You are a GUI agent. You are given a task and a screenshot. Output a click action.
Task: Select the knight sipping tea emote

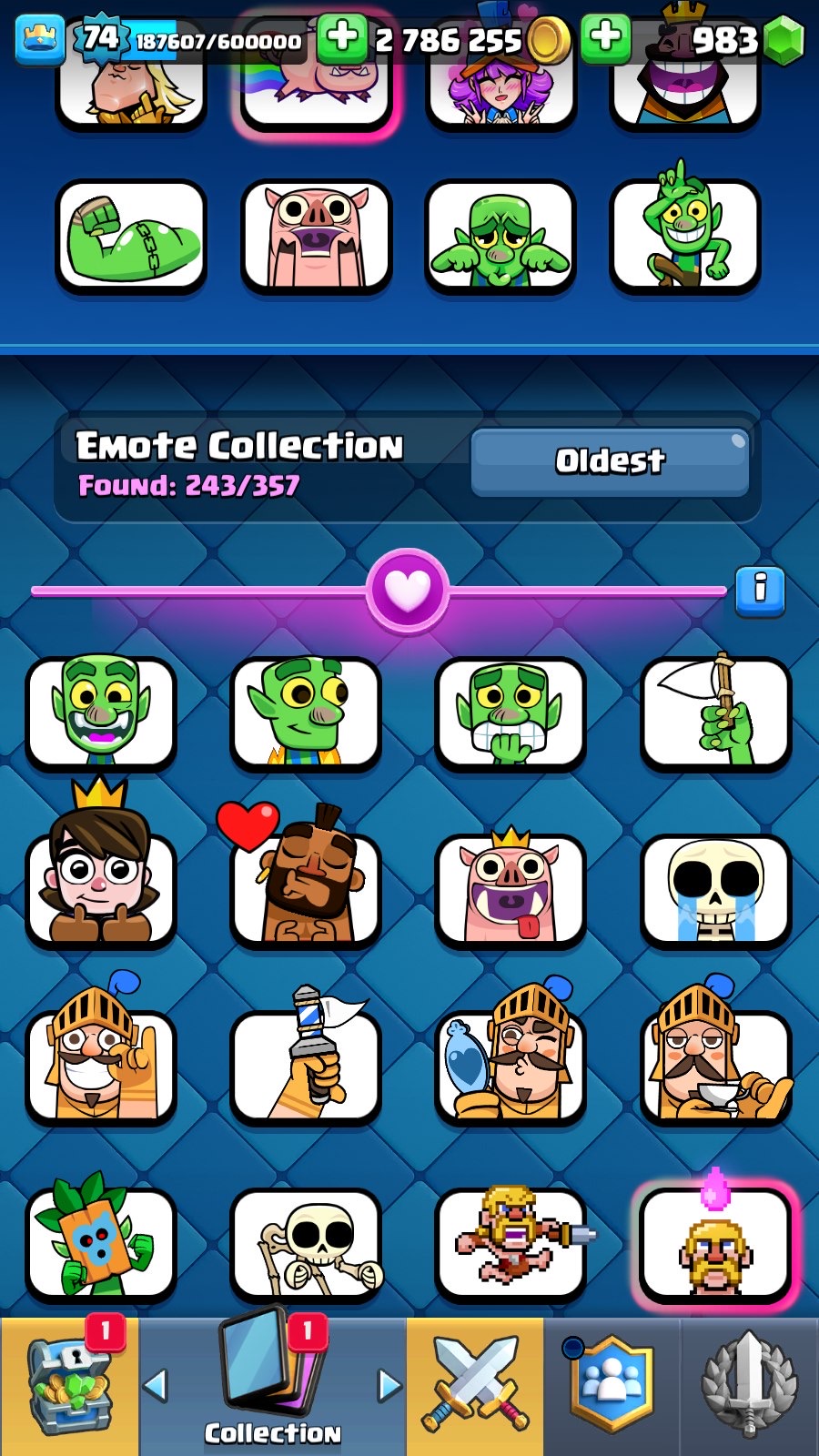click(716, 1057)
